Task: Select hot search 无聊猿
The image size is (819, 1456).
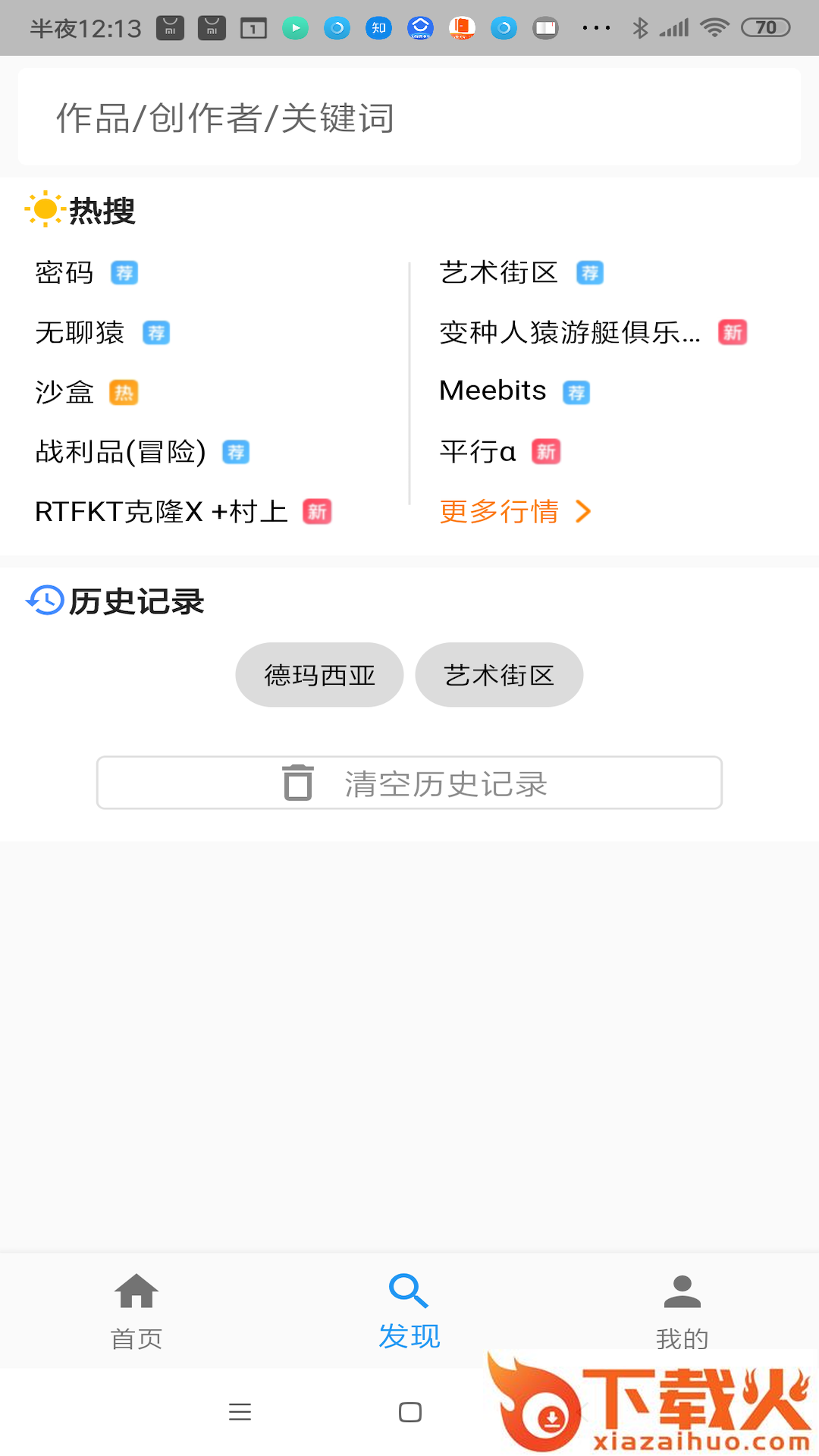Action: point(80,333)
